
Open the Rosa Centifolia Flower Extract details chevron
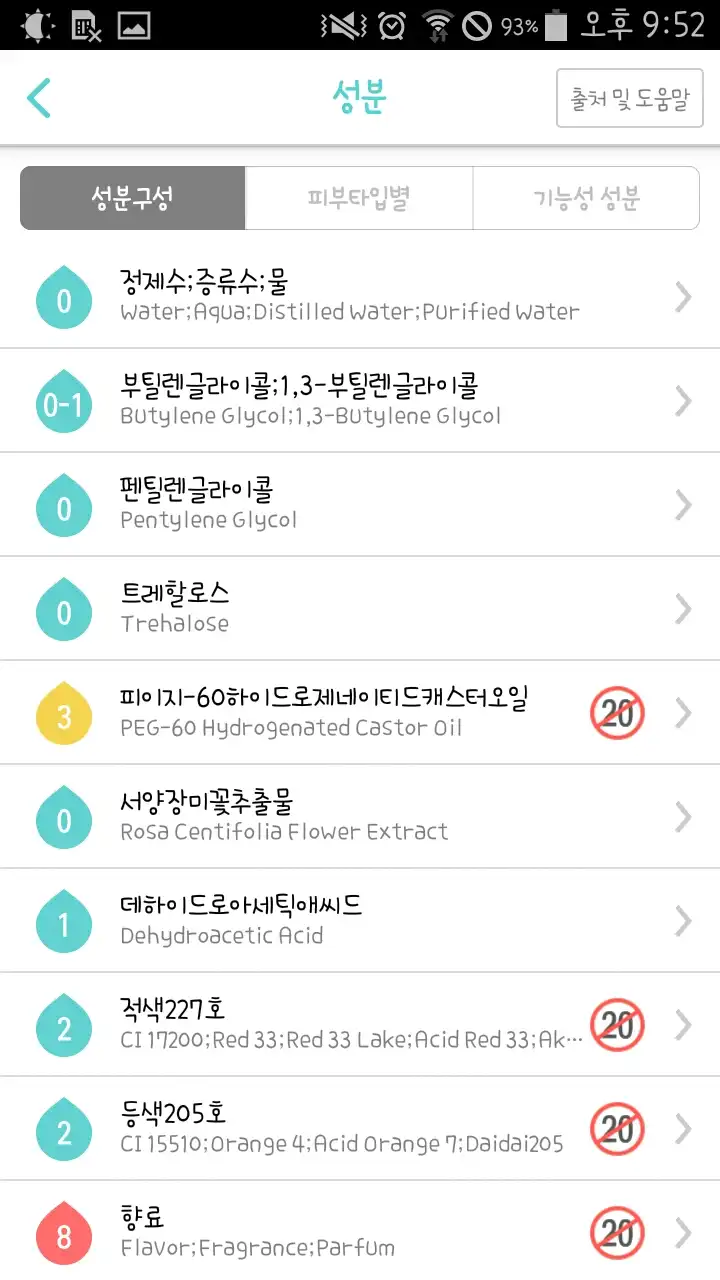(x=683, y=816)
